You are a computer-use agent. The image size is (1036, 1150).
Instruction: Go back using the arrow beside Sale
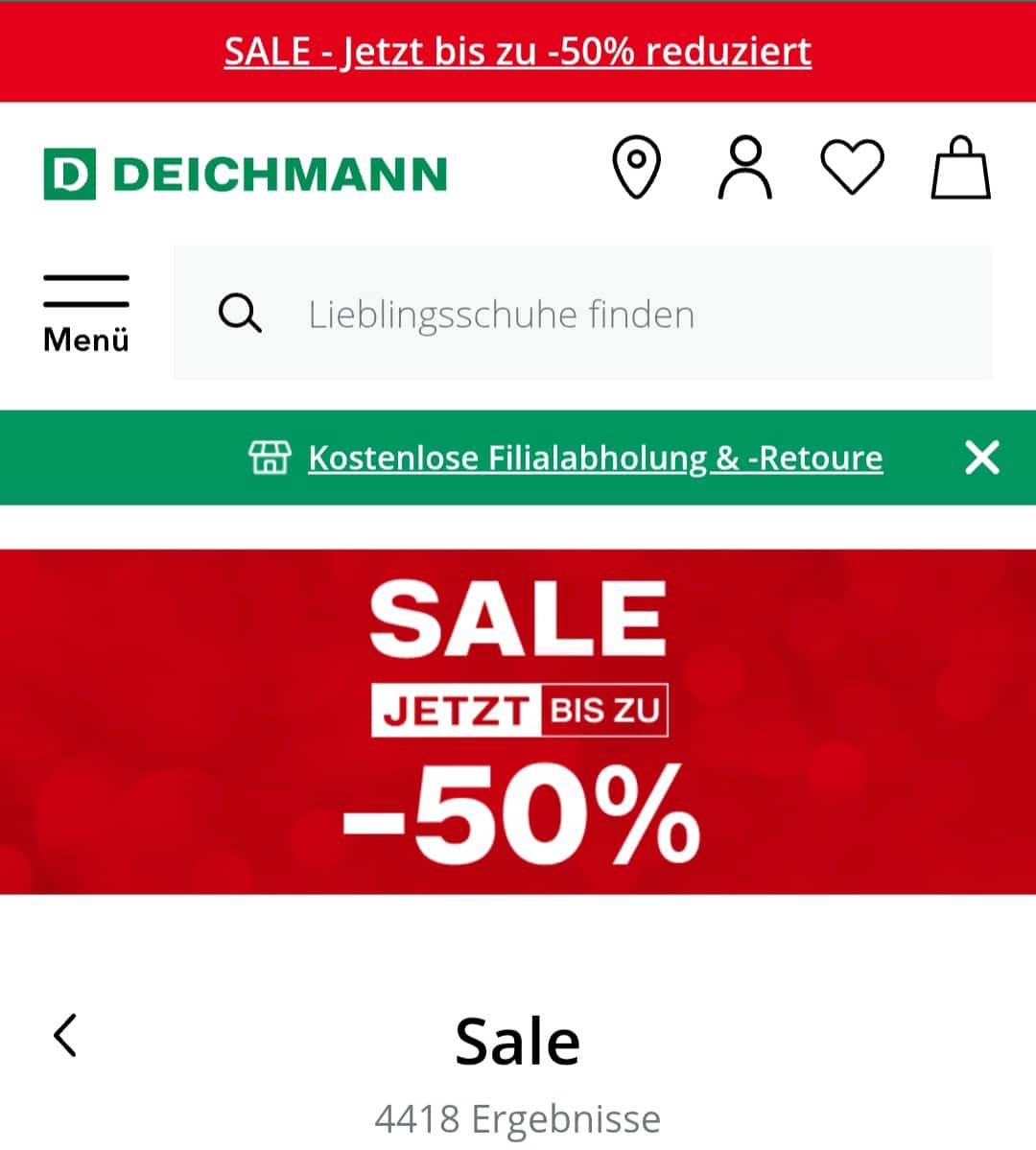coord(65,1036)
